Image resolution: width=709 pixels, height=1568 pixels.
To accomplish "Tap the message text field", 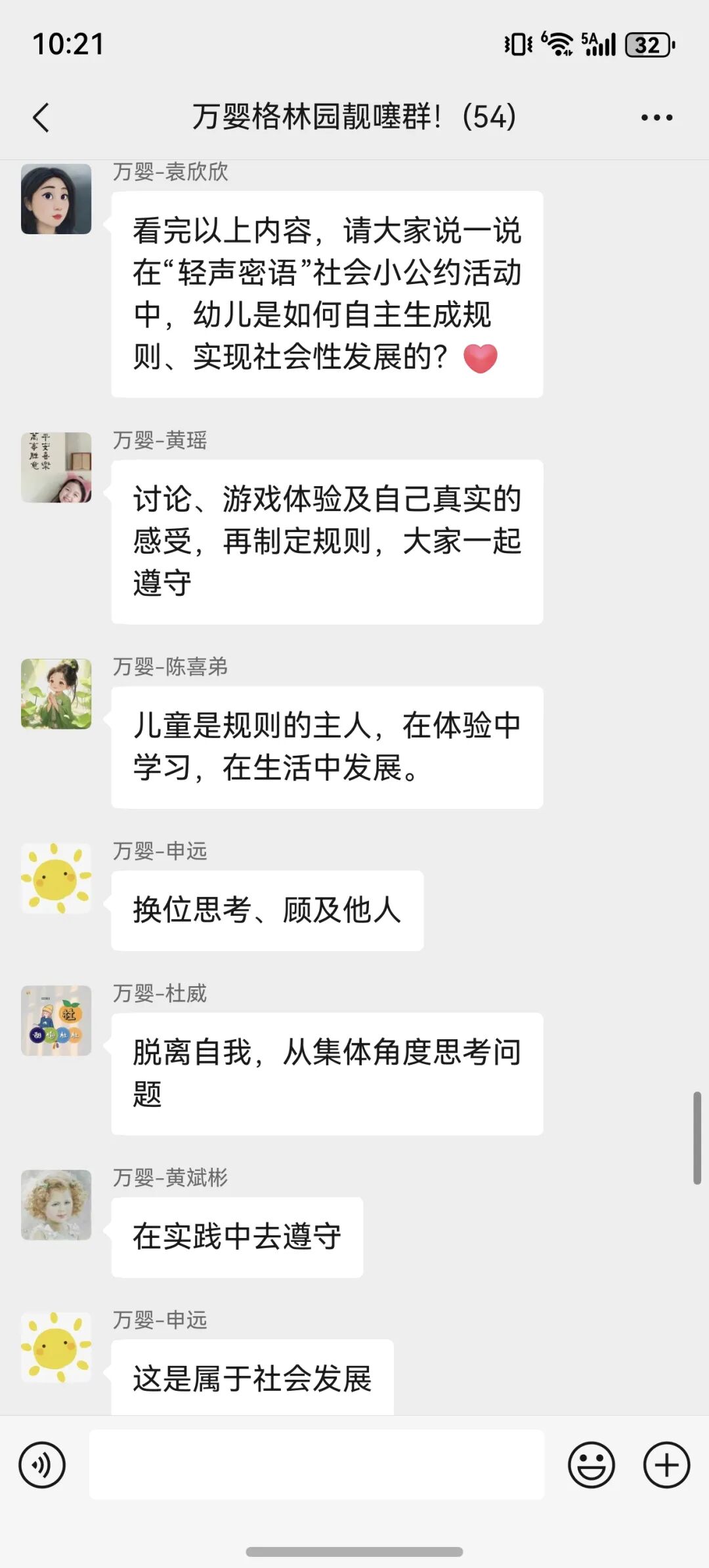I will (316, 1465).
